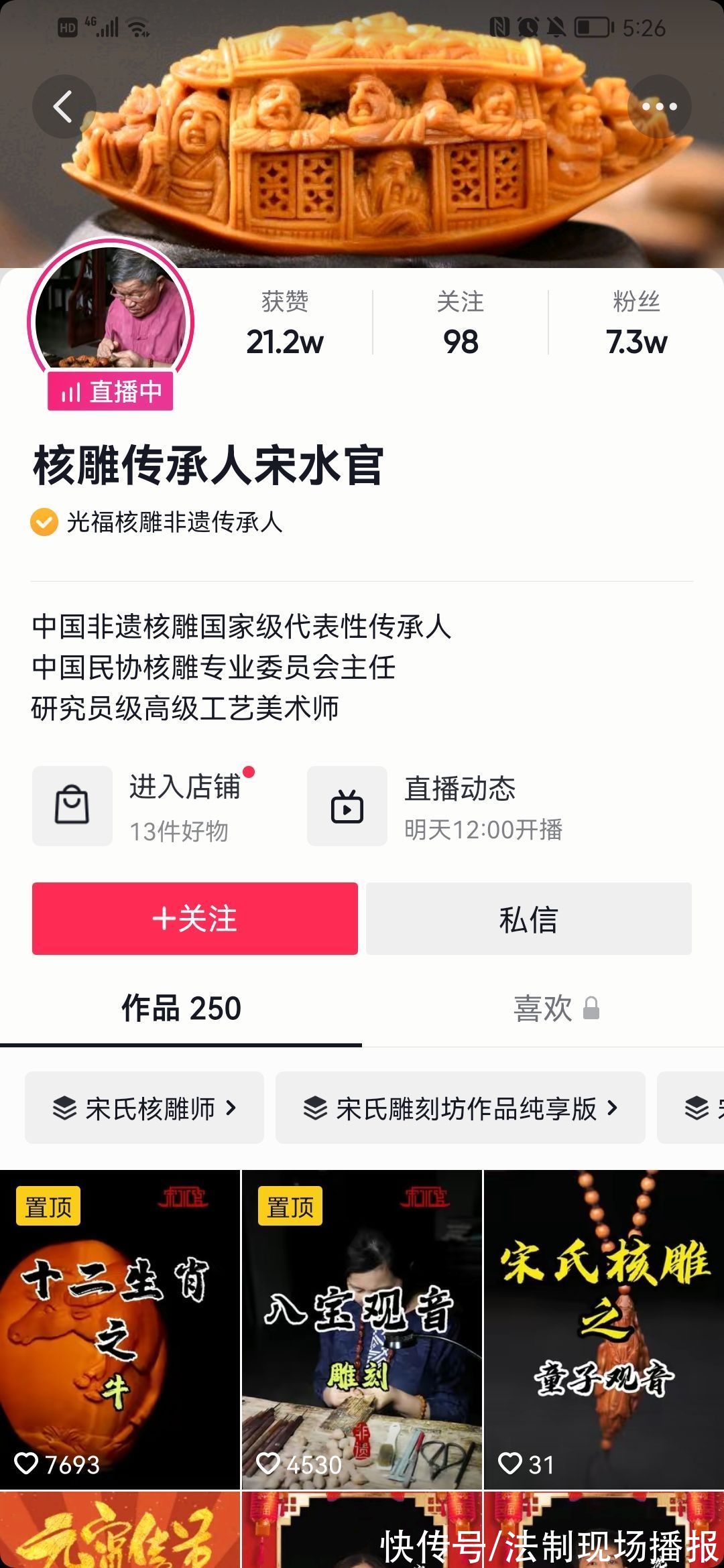Tap the 直播中 live badge
Screen dimensions: 724x1568
(109, 391)
